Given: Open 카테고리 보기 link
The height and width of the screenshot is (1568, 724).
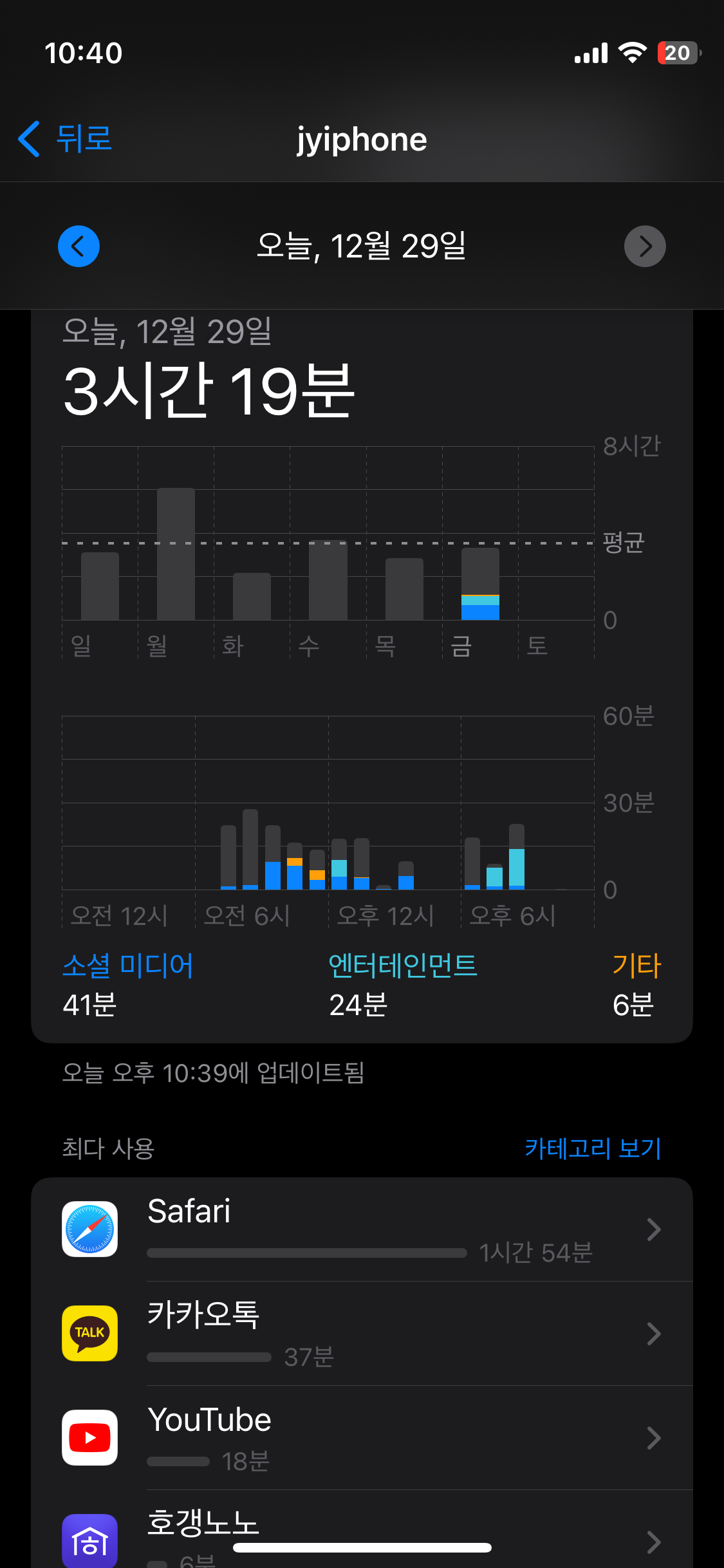Looking at the screenshot, I should pos(592,1148).
